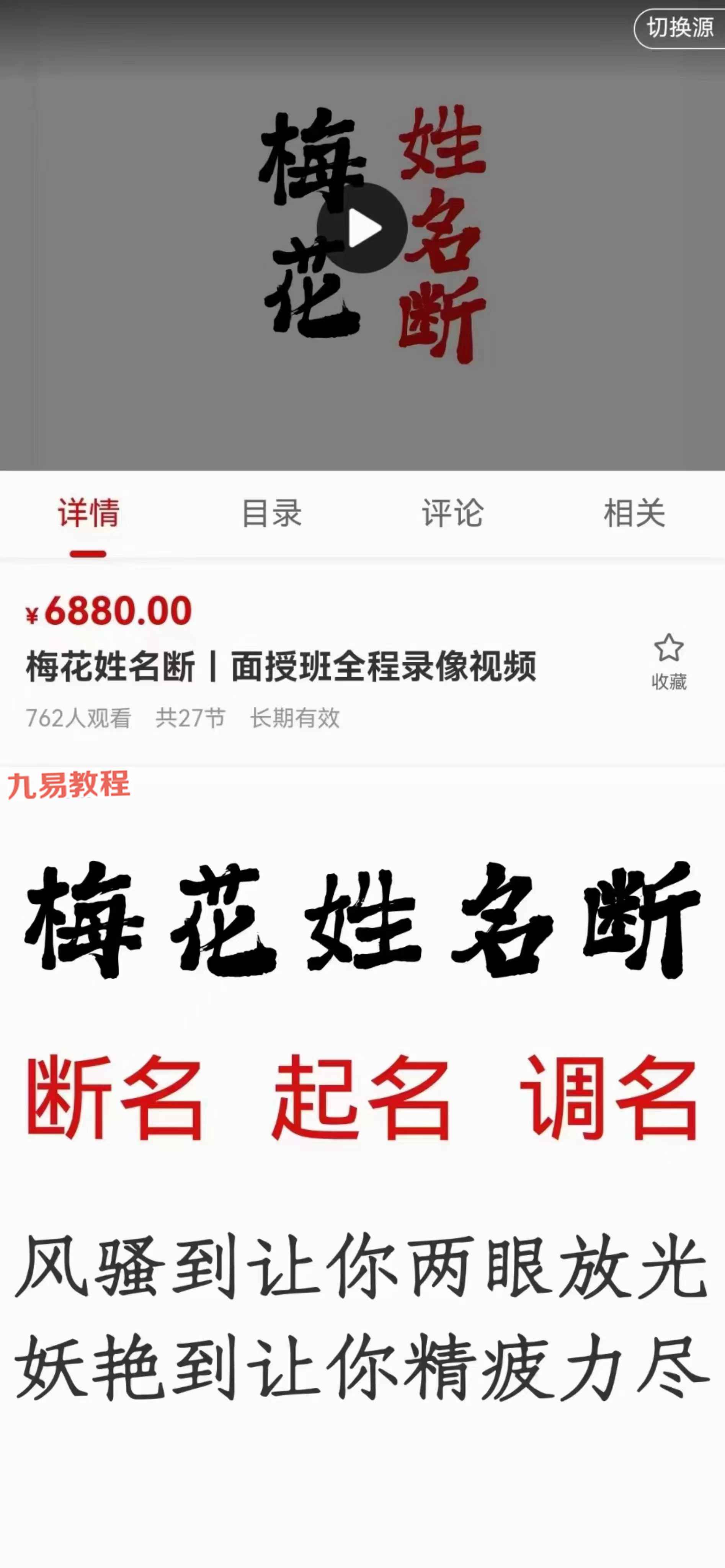Tap the 切换源 switch source button

pyautogui.click(x=679, y=28)
